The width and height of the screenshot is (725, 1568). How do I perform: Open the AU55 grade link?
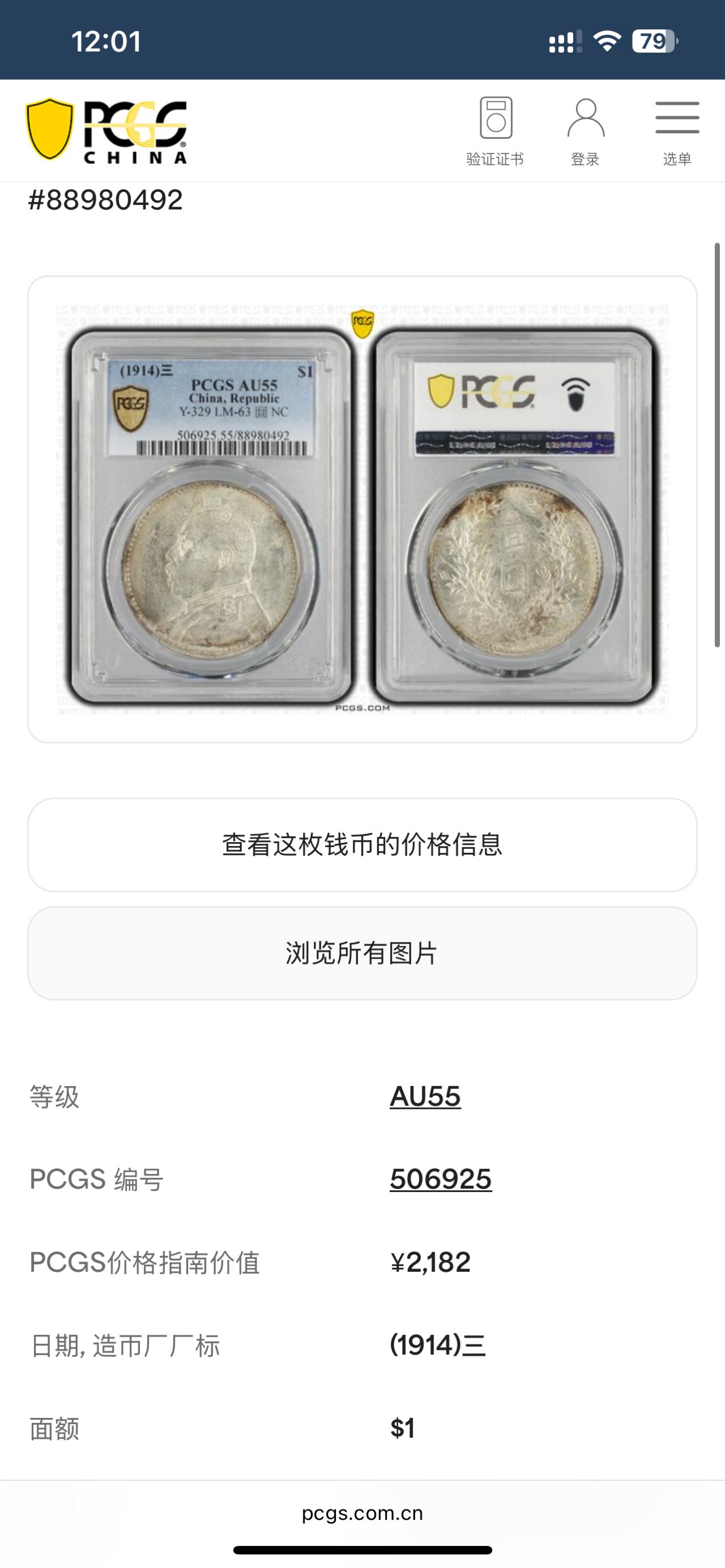pos(425,1097)
